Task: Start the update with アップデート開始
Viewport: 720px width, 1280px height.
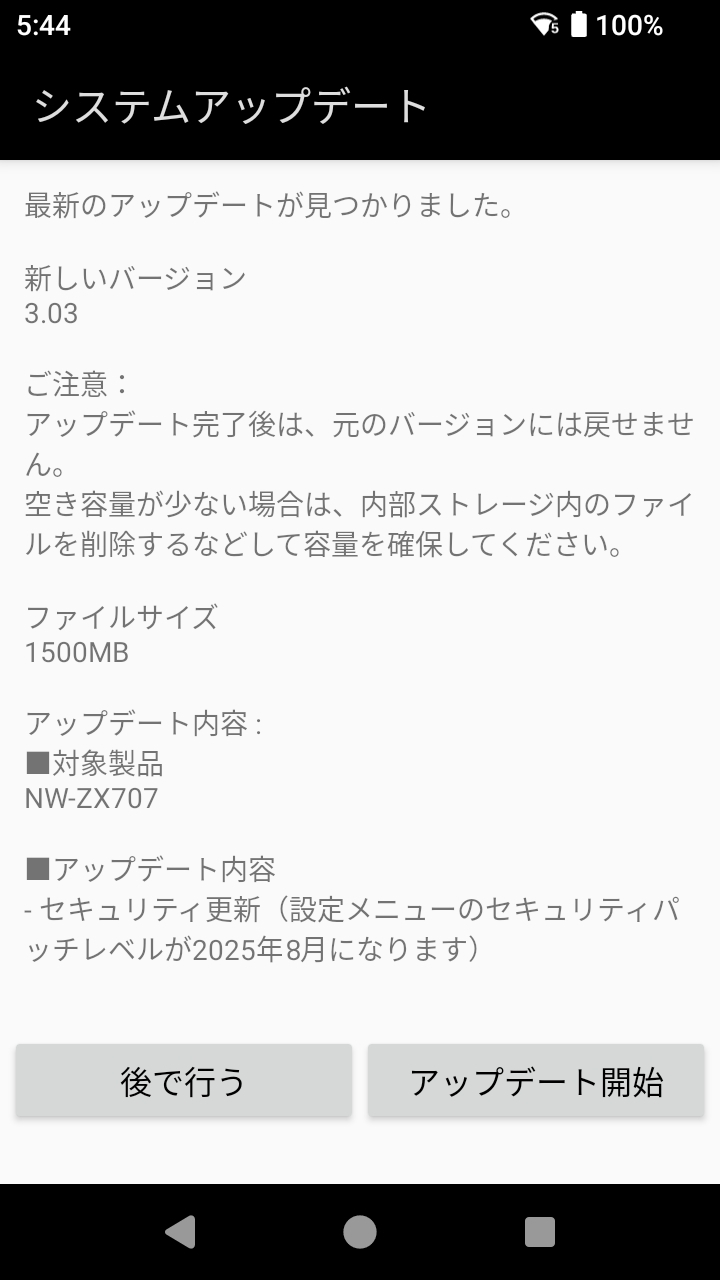Action: (536, 1081)
